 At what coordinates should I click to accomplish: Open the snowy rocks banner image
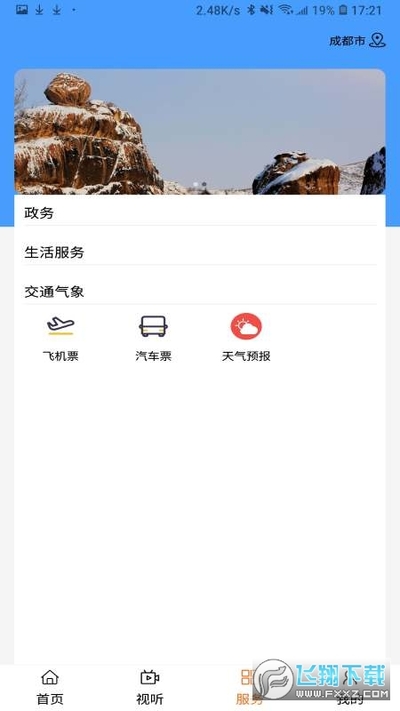[200, 132]
